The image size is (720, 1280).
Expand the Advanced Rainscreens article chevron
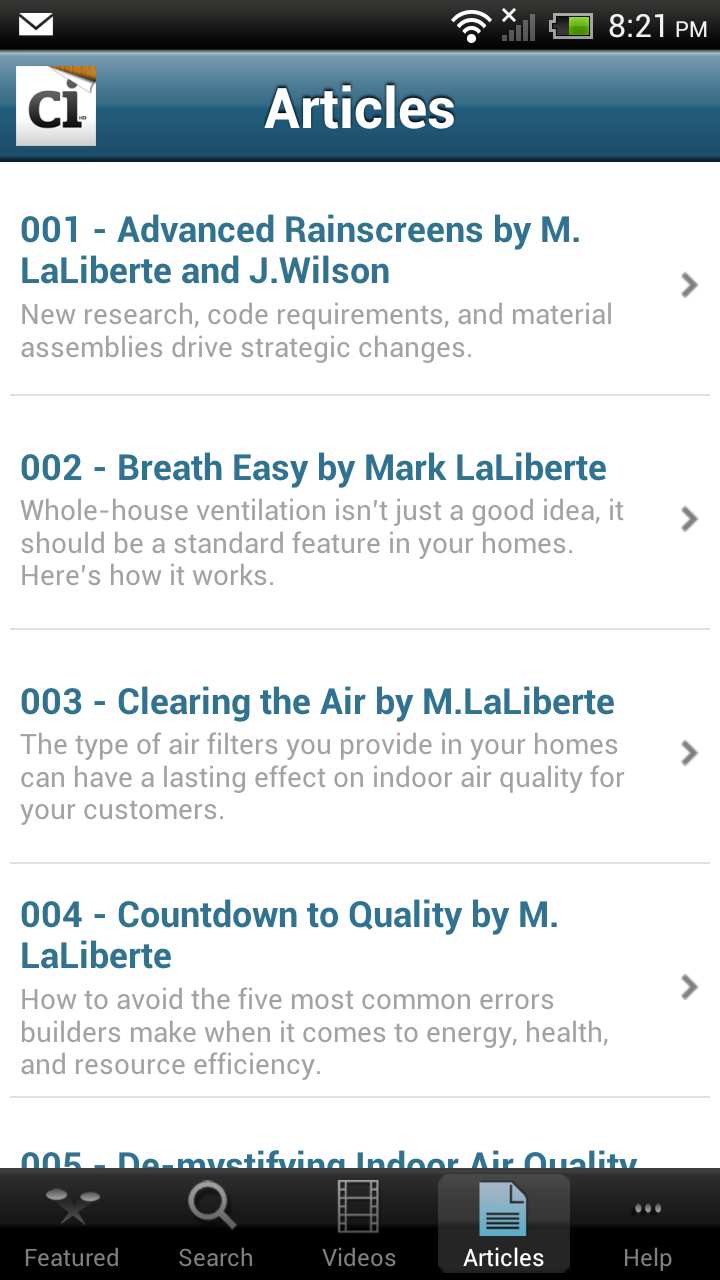[x=688, y=285]
